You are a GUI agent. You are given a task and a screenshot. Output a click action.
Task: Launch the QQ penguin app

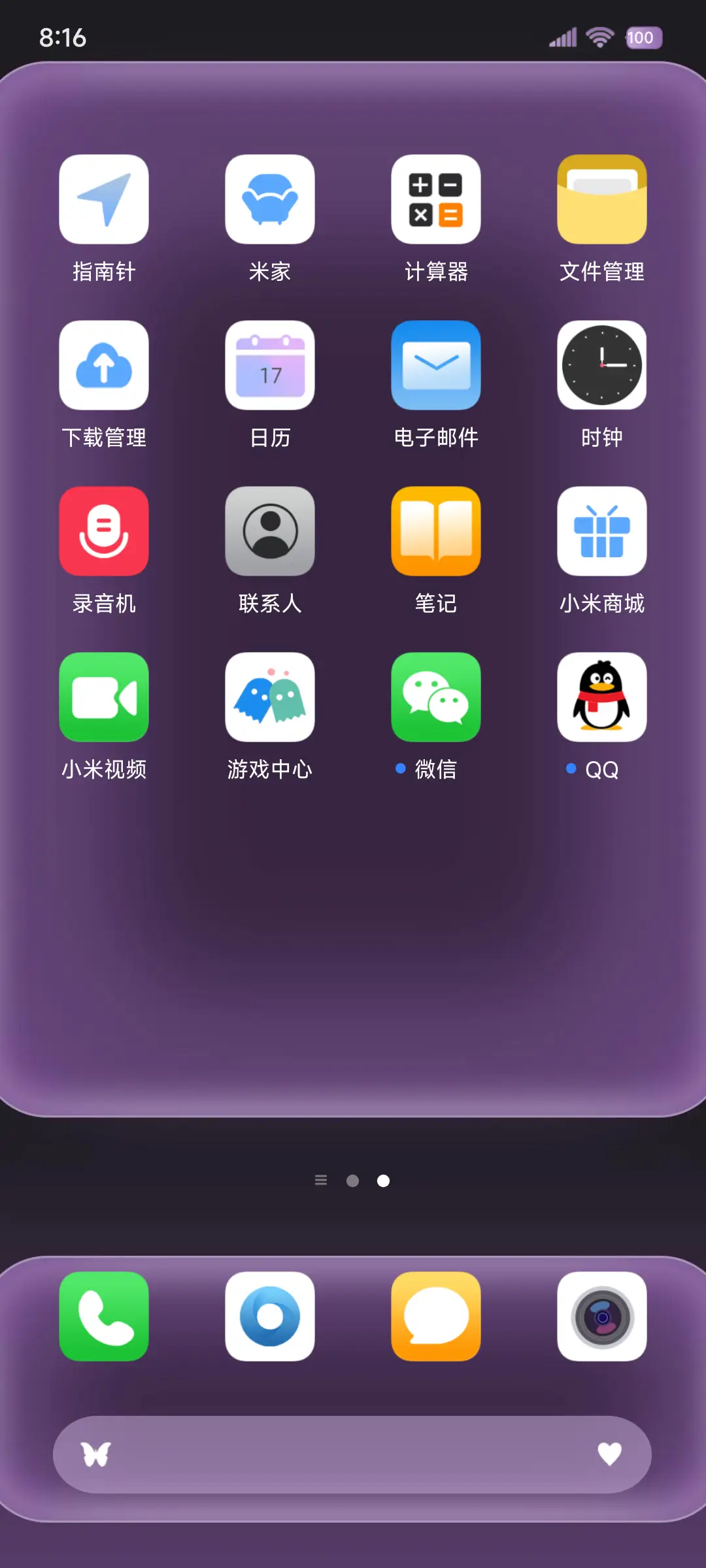click(602, 697)
